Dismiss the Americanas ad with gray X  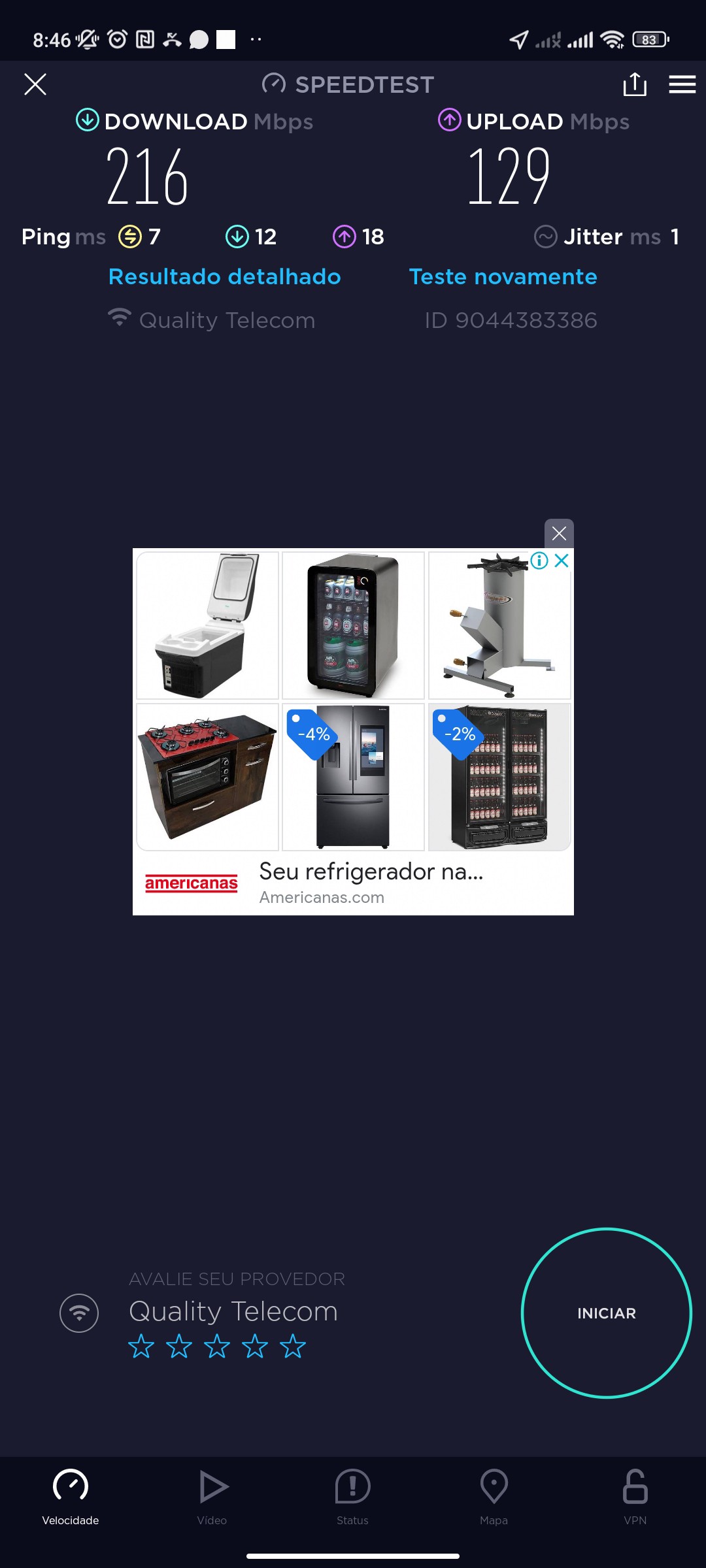[x=559, y=534]
